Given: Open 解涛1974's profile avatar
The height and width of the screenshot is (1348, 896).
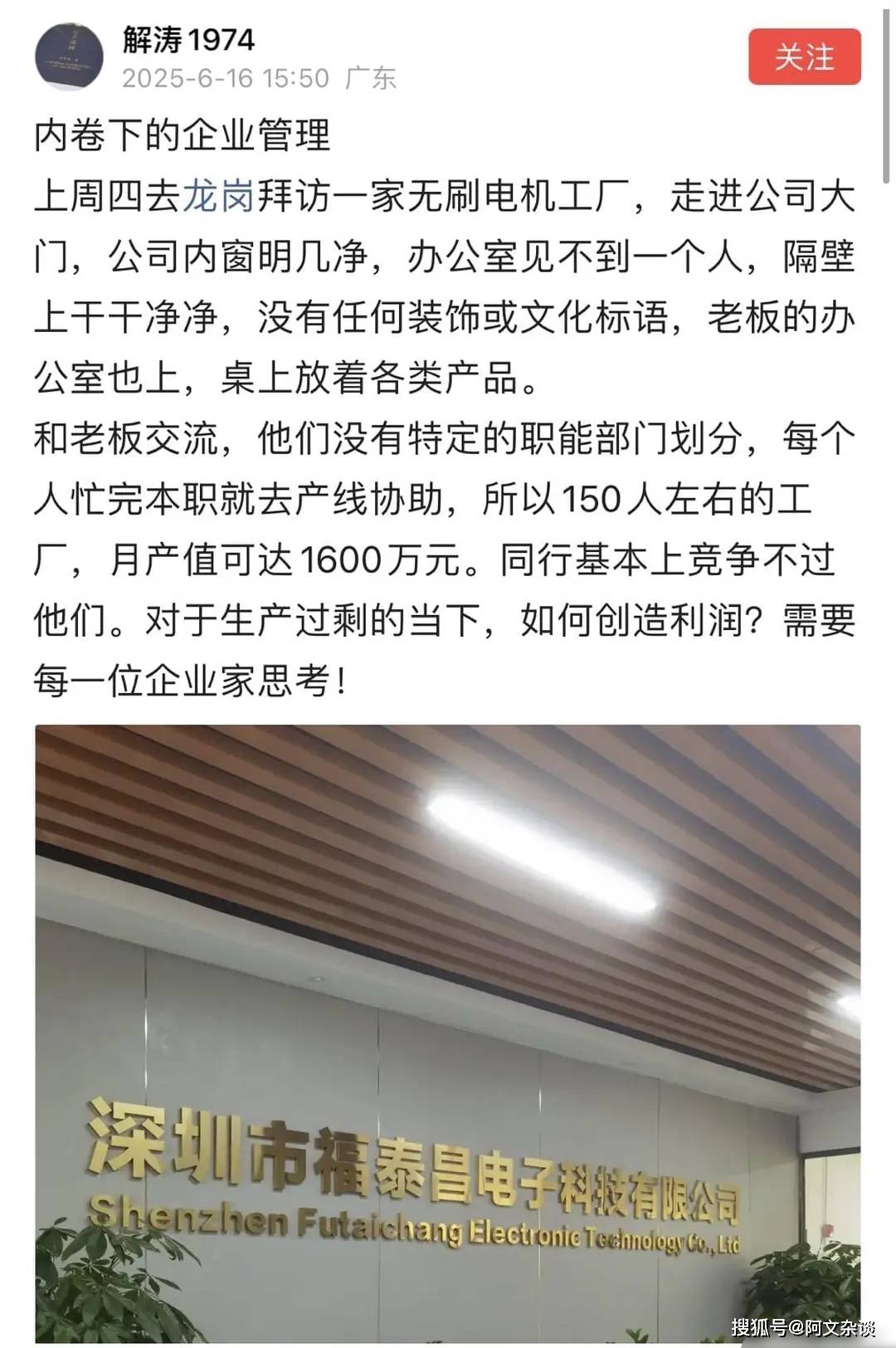Looking at the screenshot, I should (x=69, y=56).
